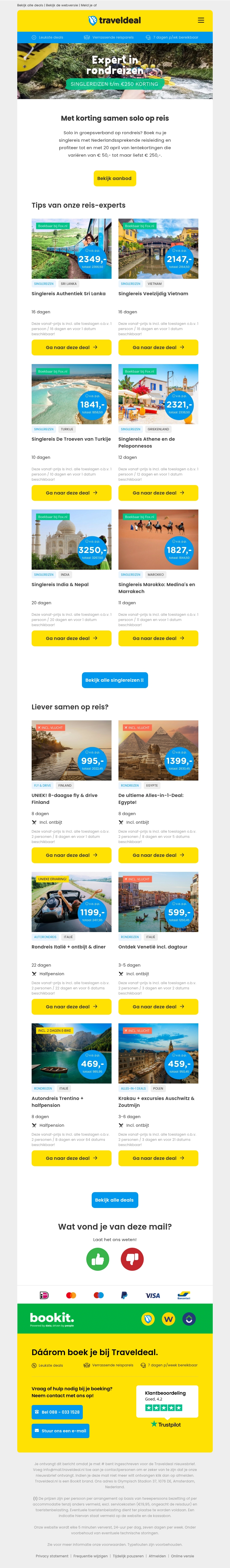
Task: Open the Turkije singlereis deal button
Action: point(72,493)
